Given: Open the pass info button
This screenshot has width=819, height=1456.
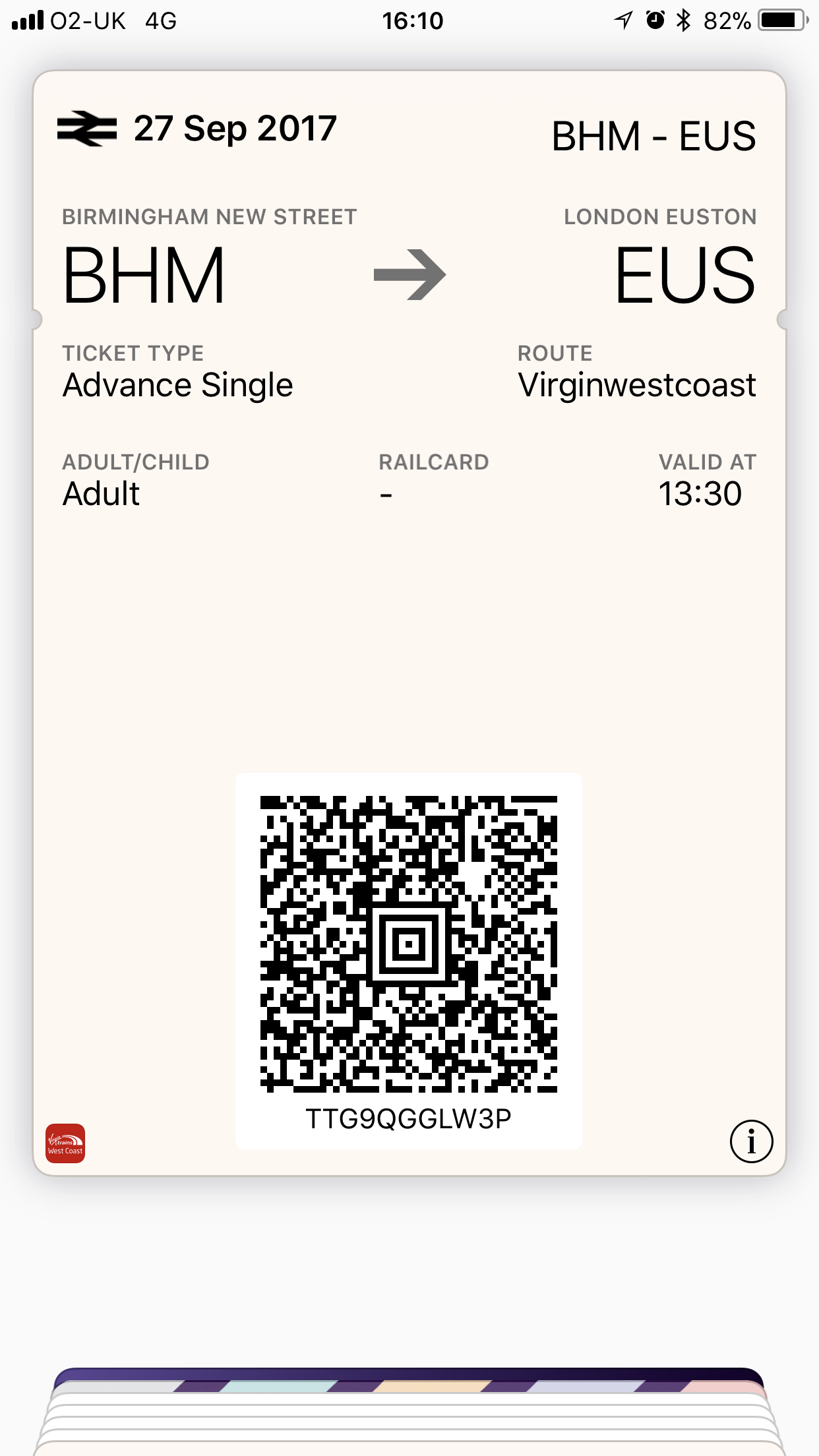Looking at the screenshot, I should [751, 1141].
